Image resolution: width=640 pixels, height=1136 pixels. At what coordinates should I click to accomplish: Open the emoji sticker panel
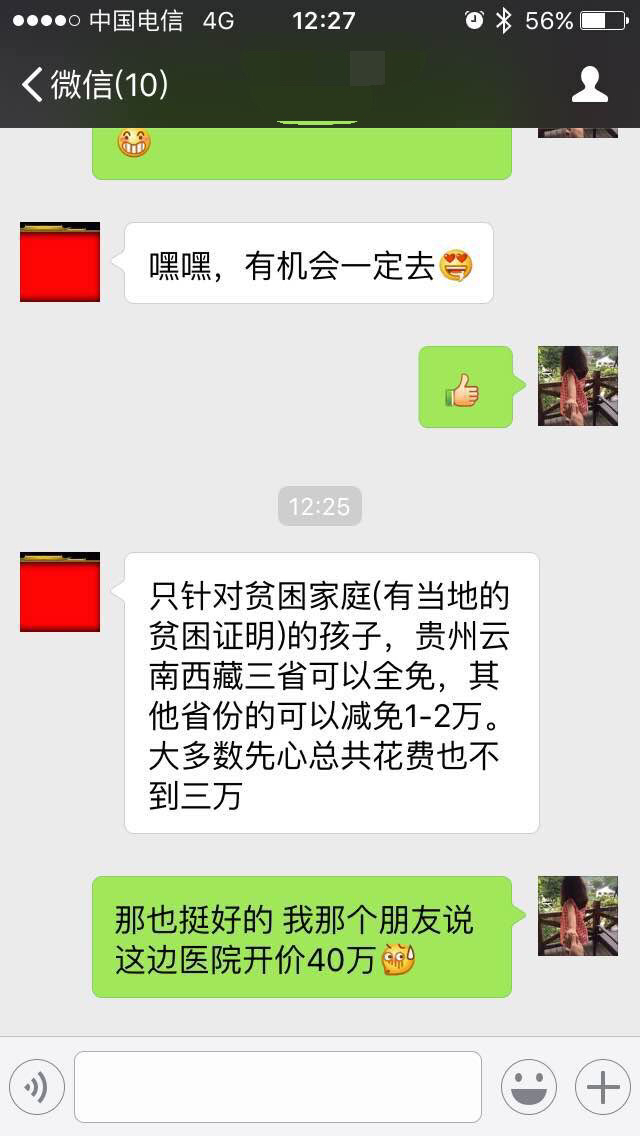coord(529,1087)
